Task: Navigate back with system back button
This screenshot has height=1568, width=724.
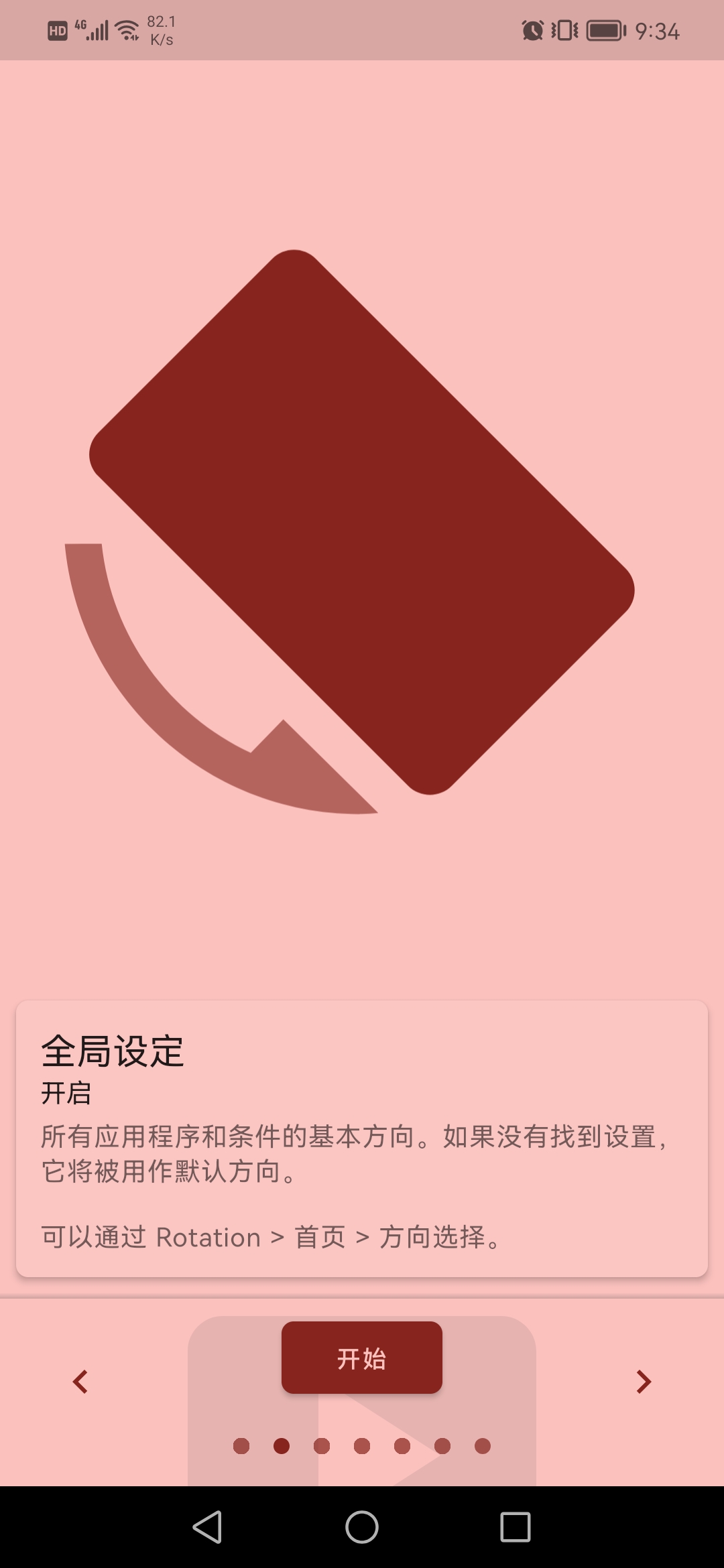Action: pyautogui.click(x=207, y=1527)
